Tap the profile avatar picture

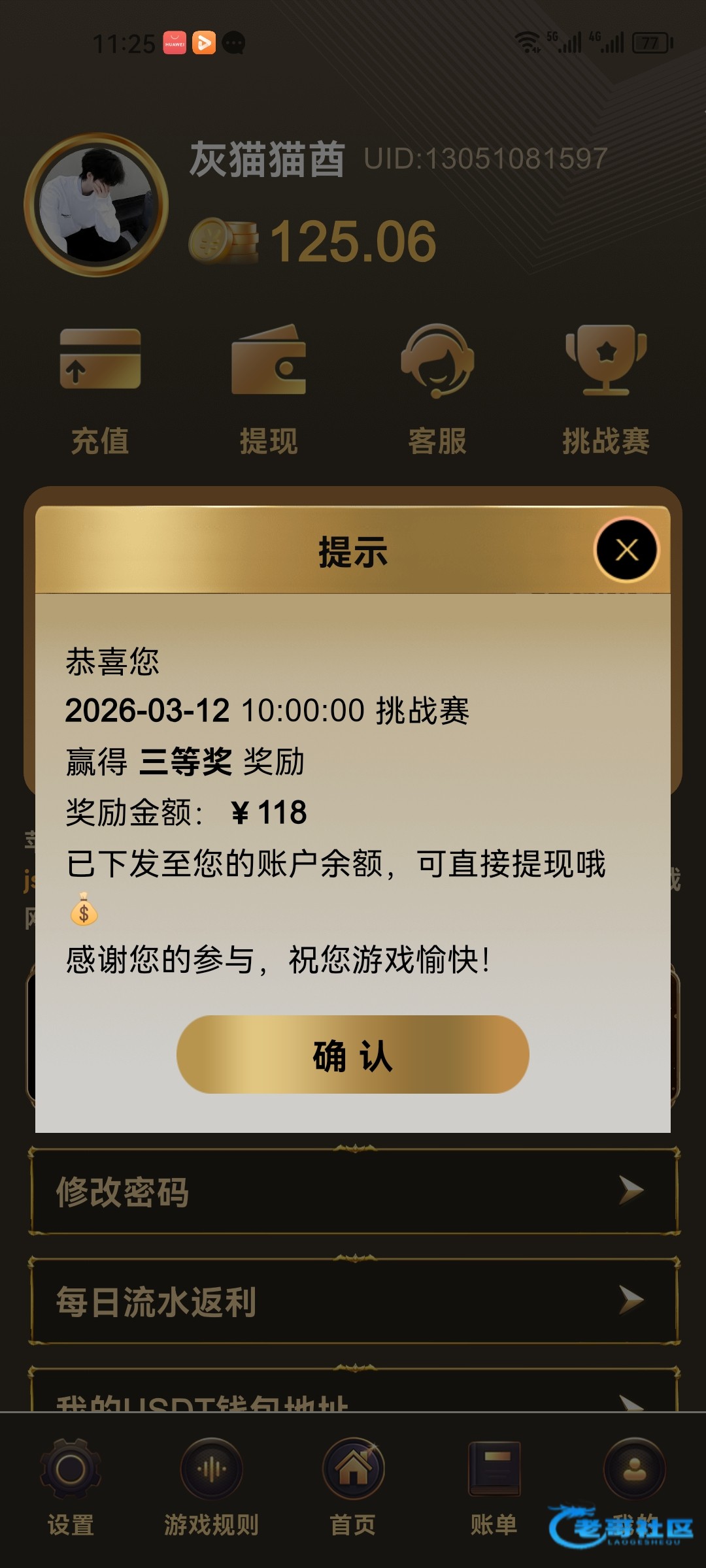[x=97, y=205]
